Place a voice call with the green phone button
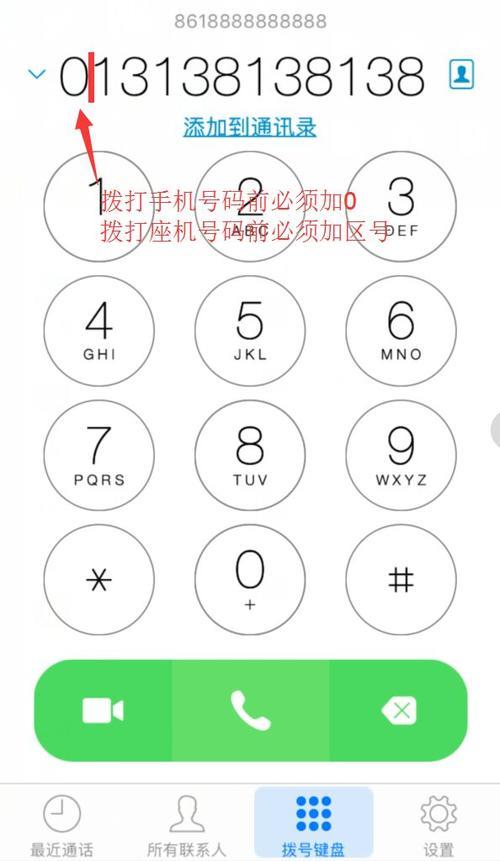Viewport: 500px width, 861px height. 251,711
